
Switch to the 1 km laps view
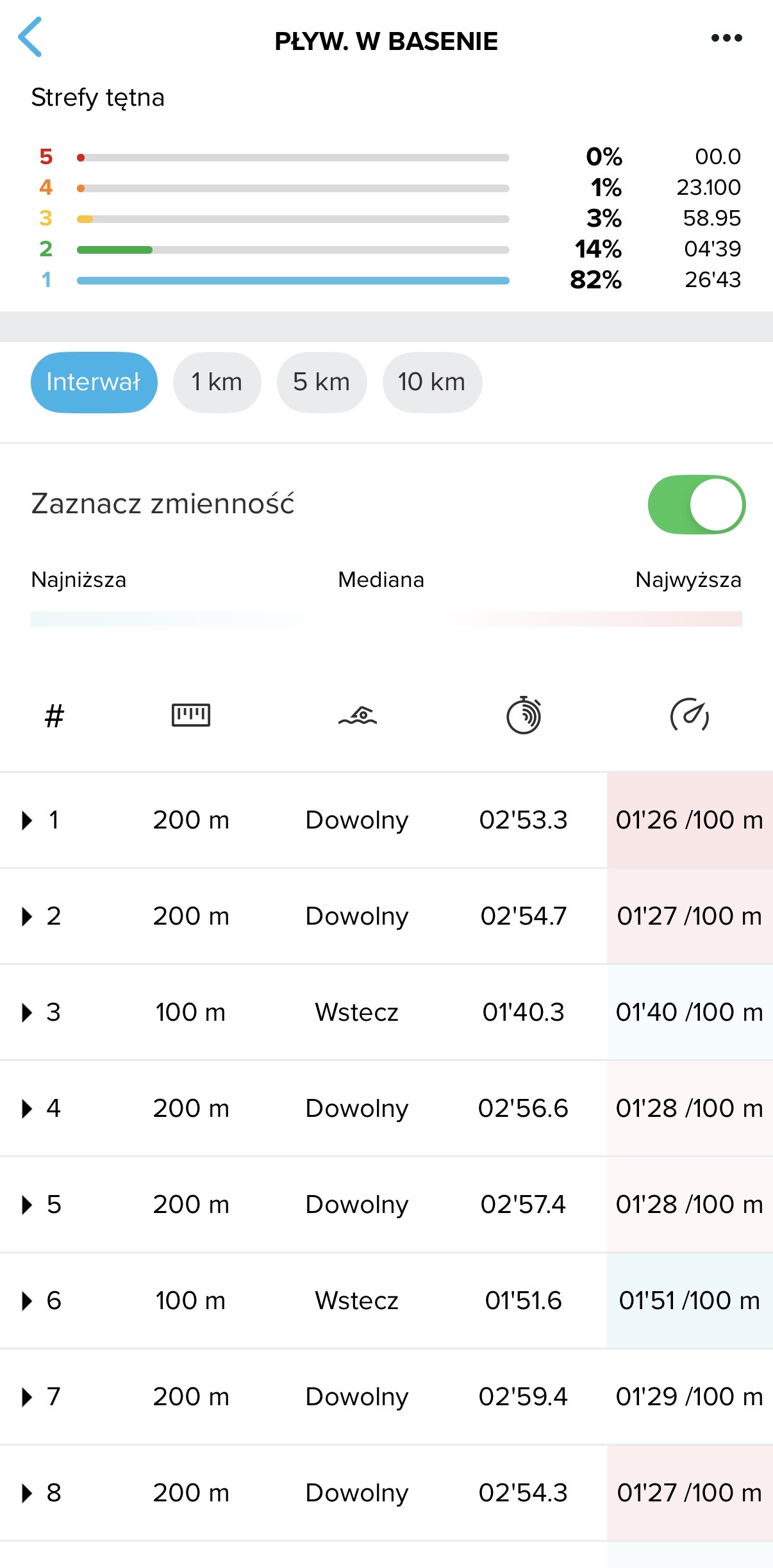pos(217,382)
